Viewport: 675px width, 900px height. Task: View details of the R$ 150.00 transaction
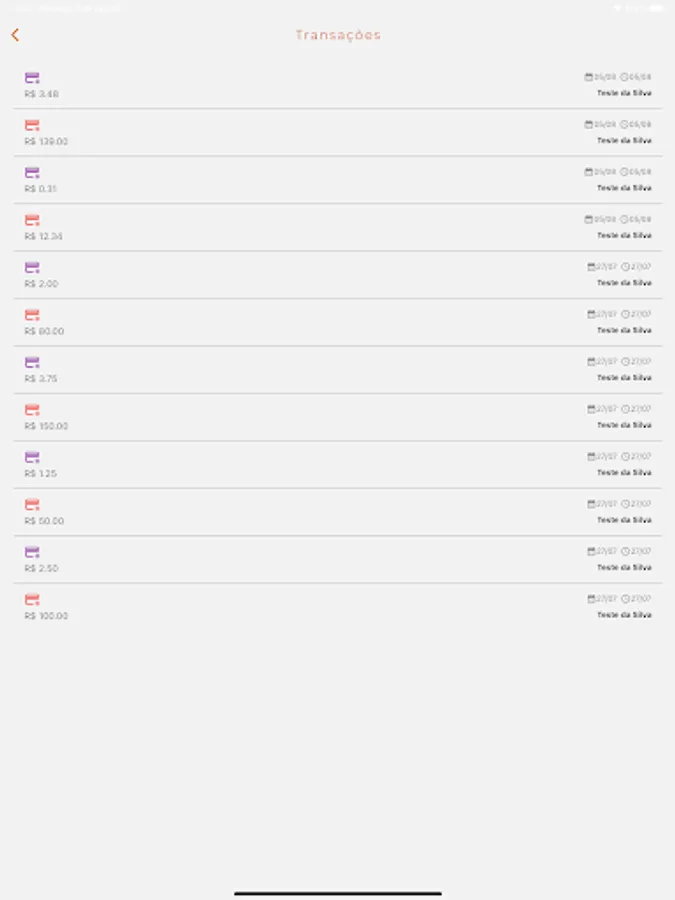[338, 417]
